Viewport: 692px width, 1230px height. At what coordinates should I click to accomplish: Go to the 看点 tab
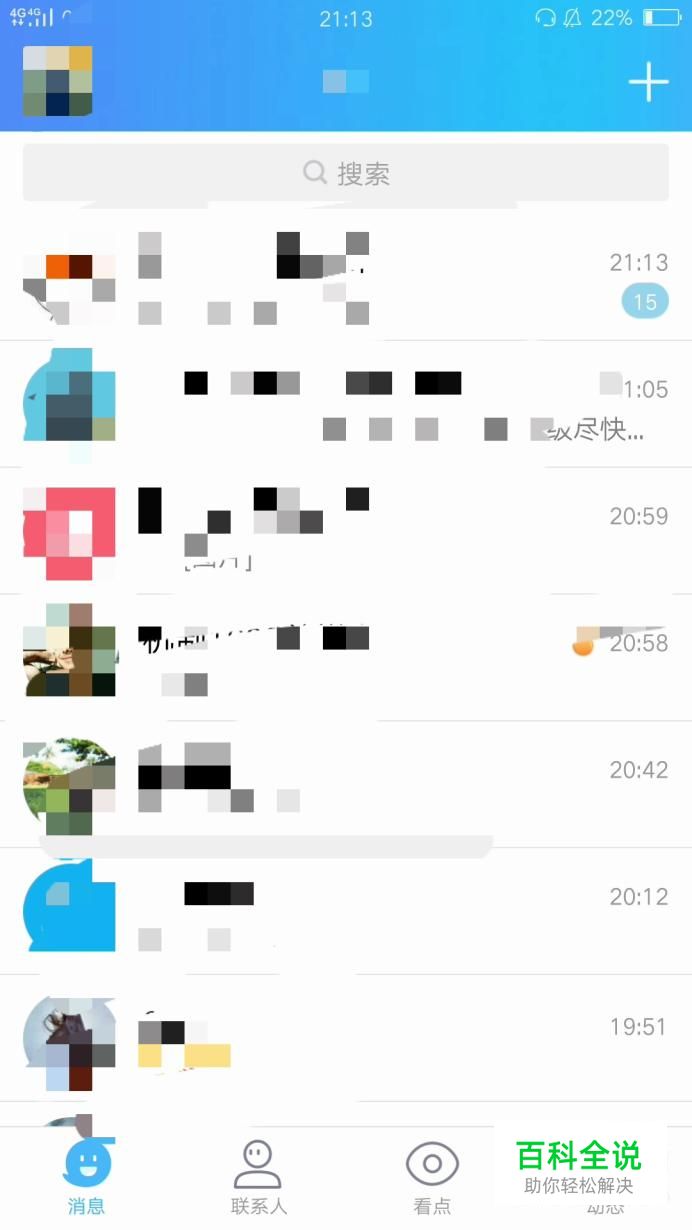tap(432, 1178)
